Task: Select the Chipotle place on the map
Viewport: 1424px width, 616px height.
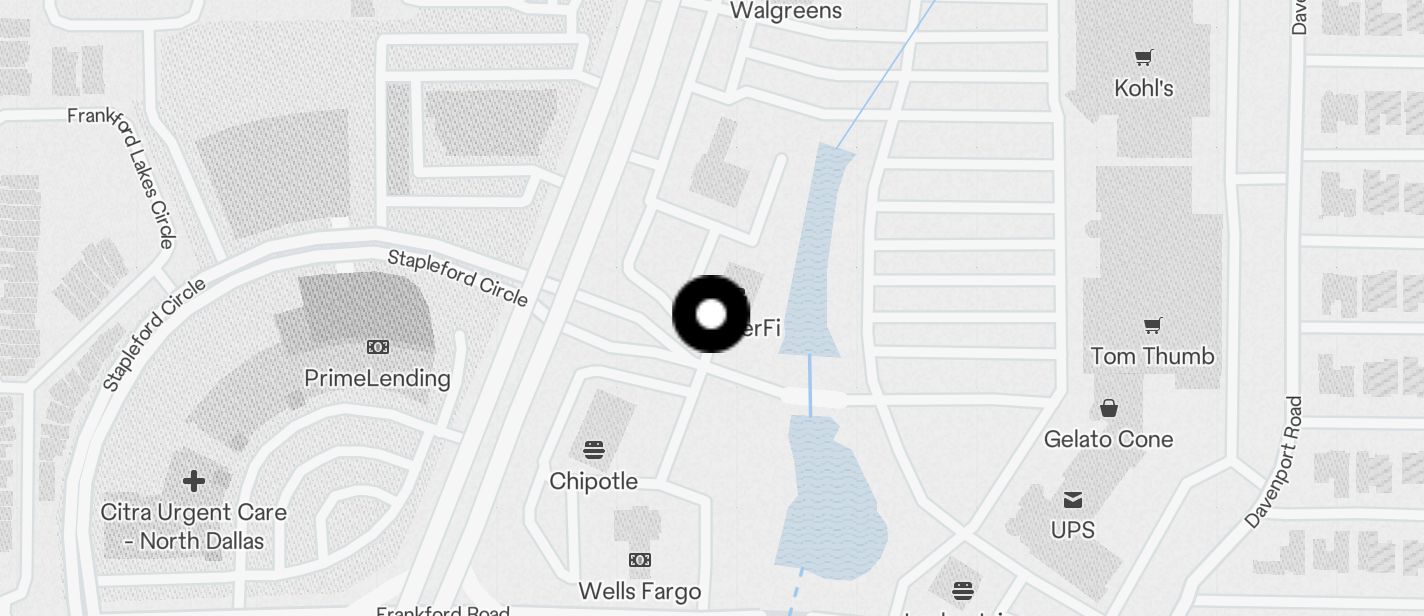Action: point(594,451)
